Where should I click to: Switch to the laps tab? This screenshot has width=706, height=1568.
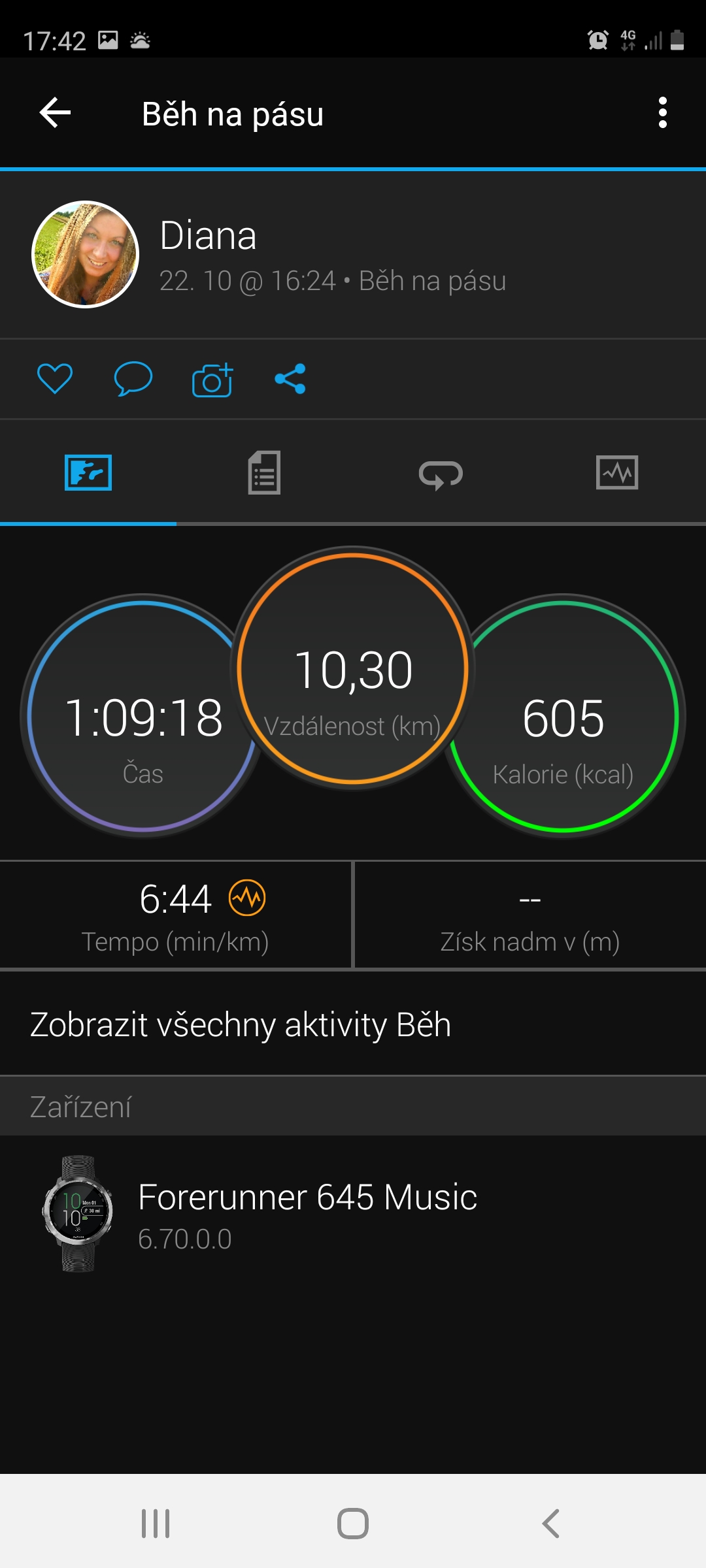441,474
